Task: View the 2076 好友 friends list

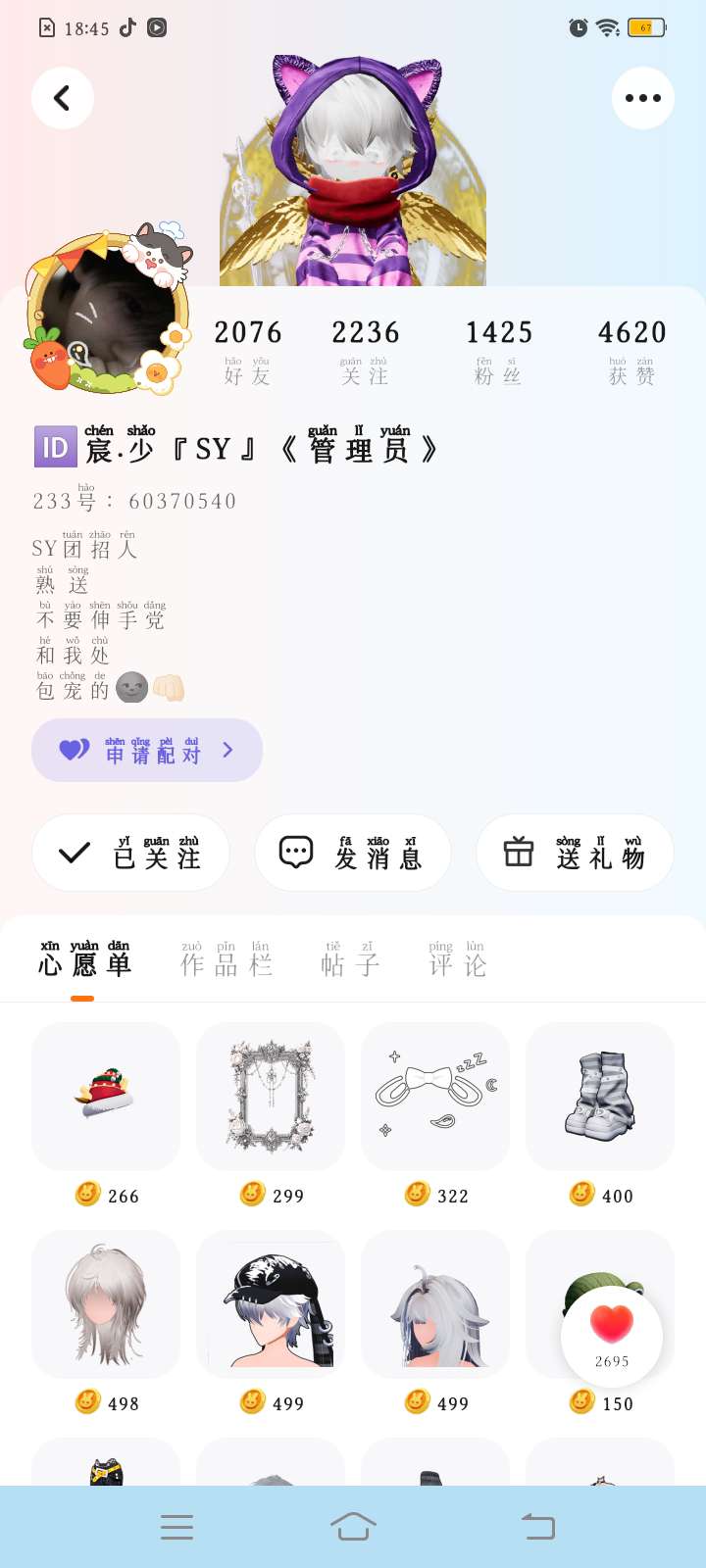Action: pos(247,349)
